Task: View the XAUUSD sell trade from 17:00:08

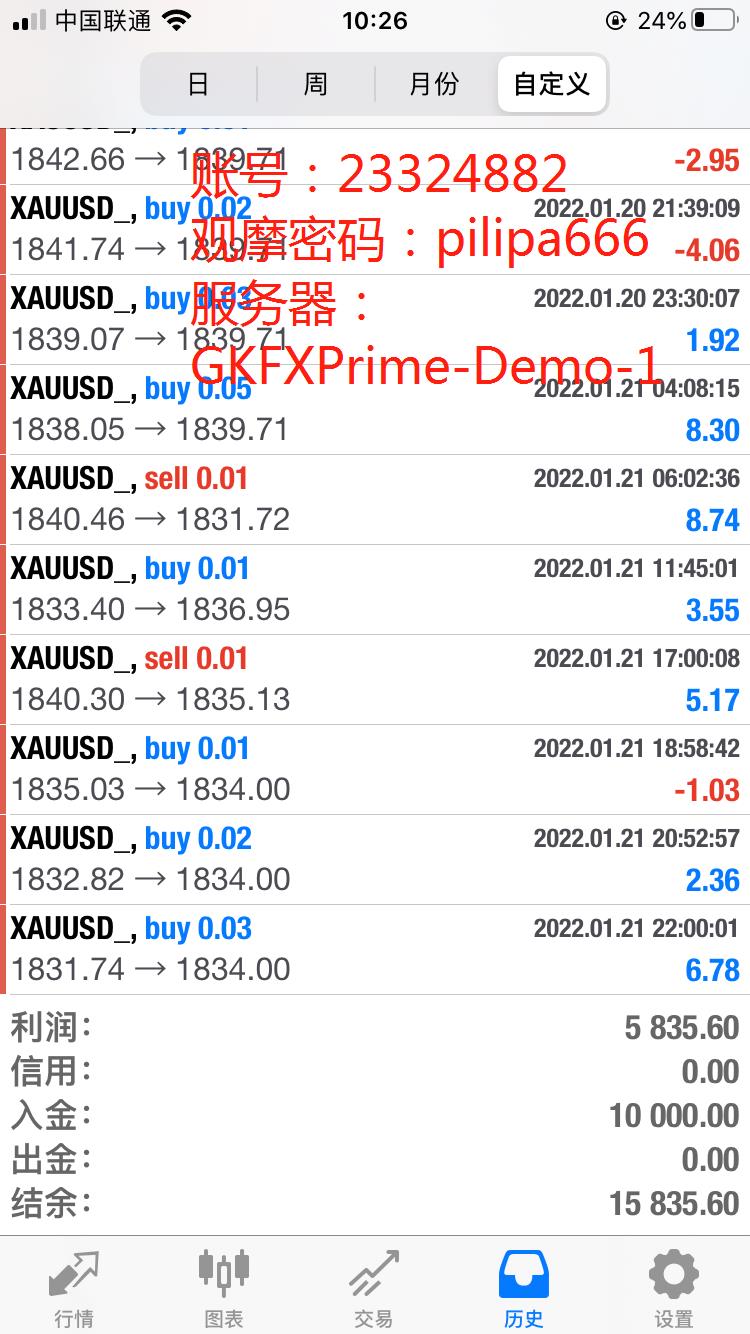Action: (x=375, y=680)
